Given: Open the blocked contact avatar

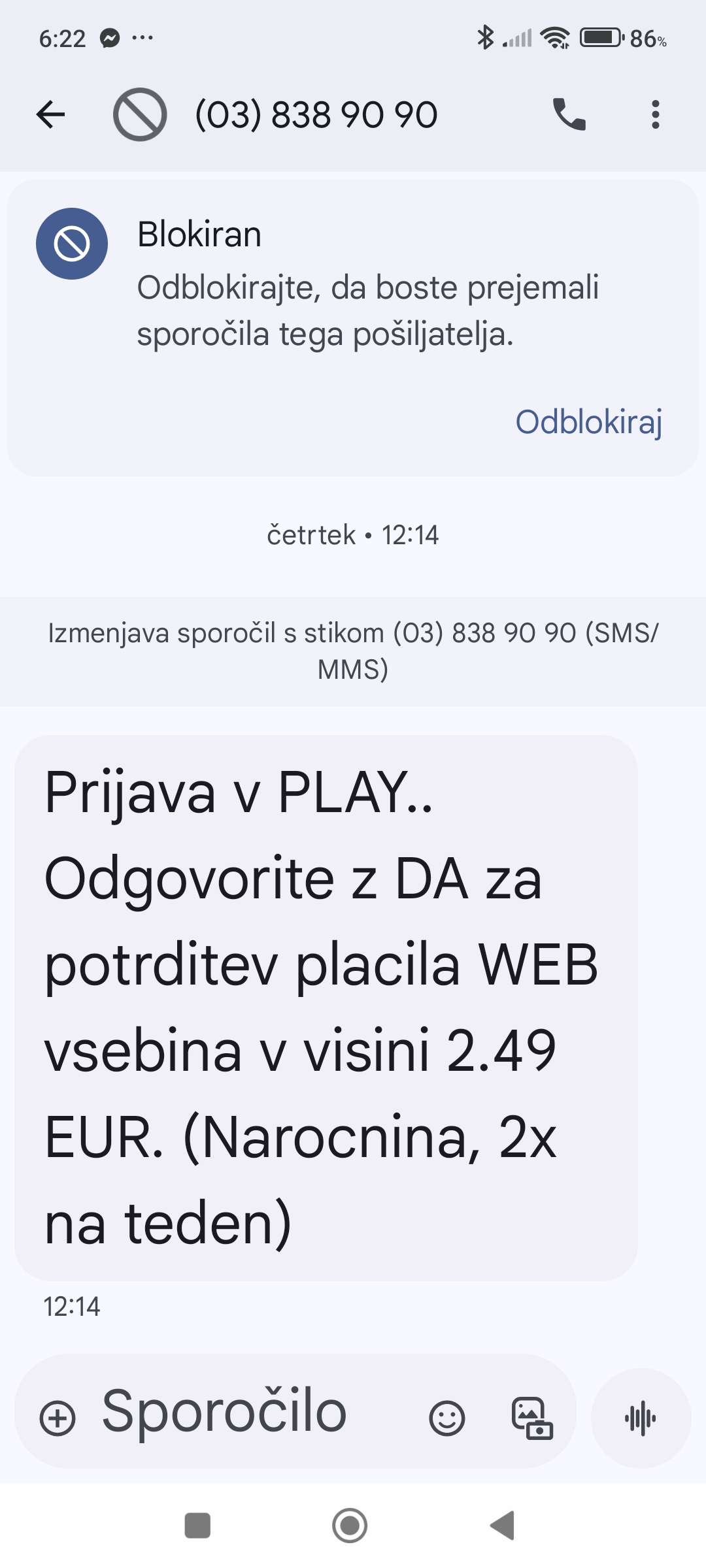Looking at the screenshot, I should 140,115.
